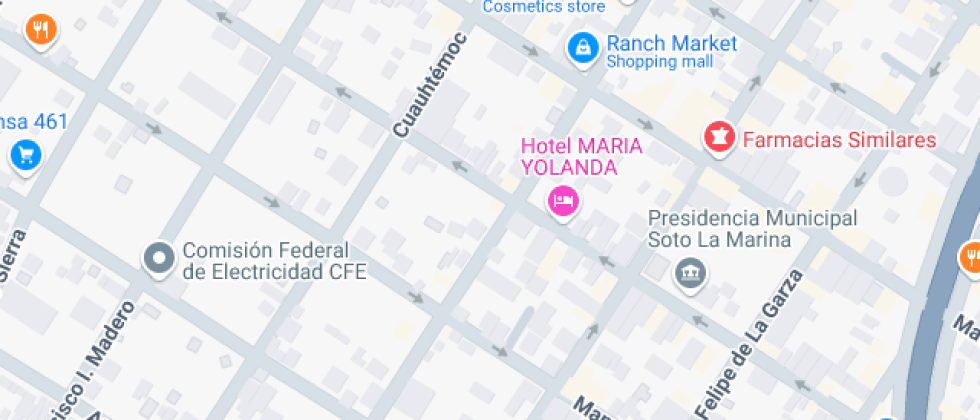Open the Presidencia Municipal Soto La Marina marker
The height and width of the screenshot is (420, 980).
(x=689, y=271)
